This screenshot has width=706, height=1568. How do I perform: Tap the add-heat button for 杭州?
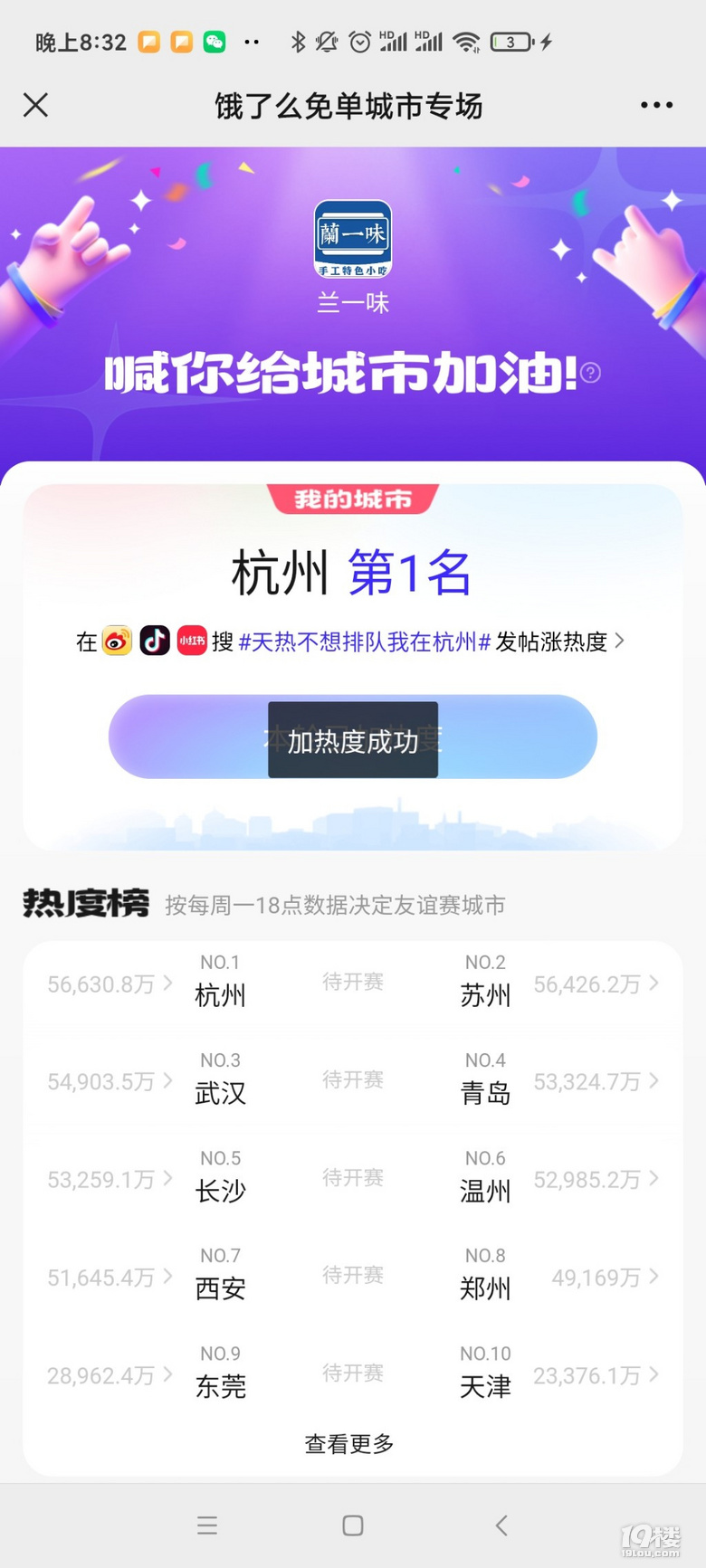point(353,737)
